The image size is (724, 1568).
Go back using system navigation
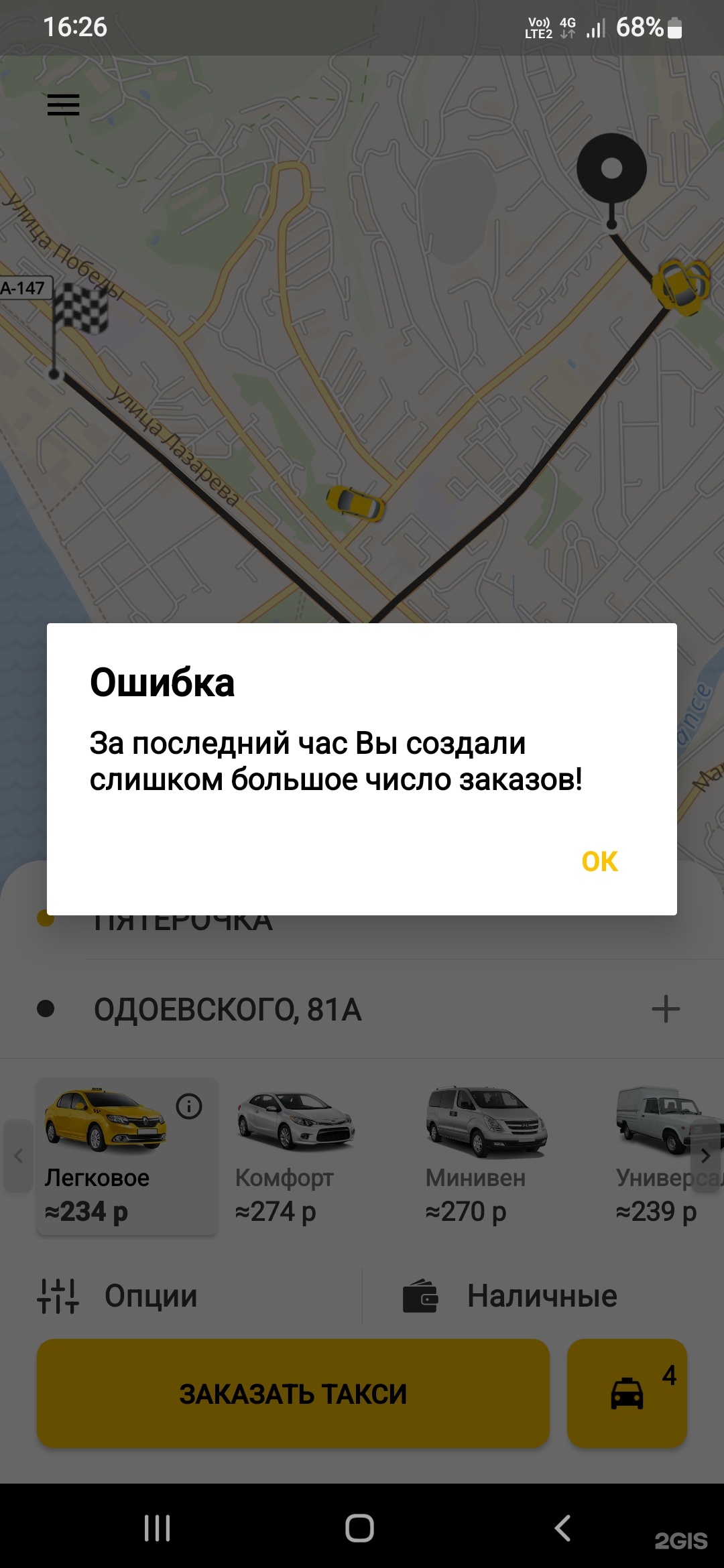click(x=563, y=1528)
